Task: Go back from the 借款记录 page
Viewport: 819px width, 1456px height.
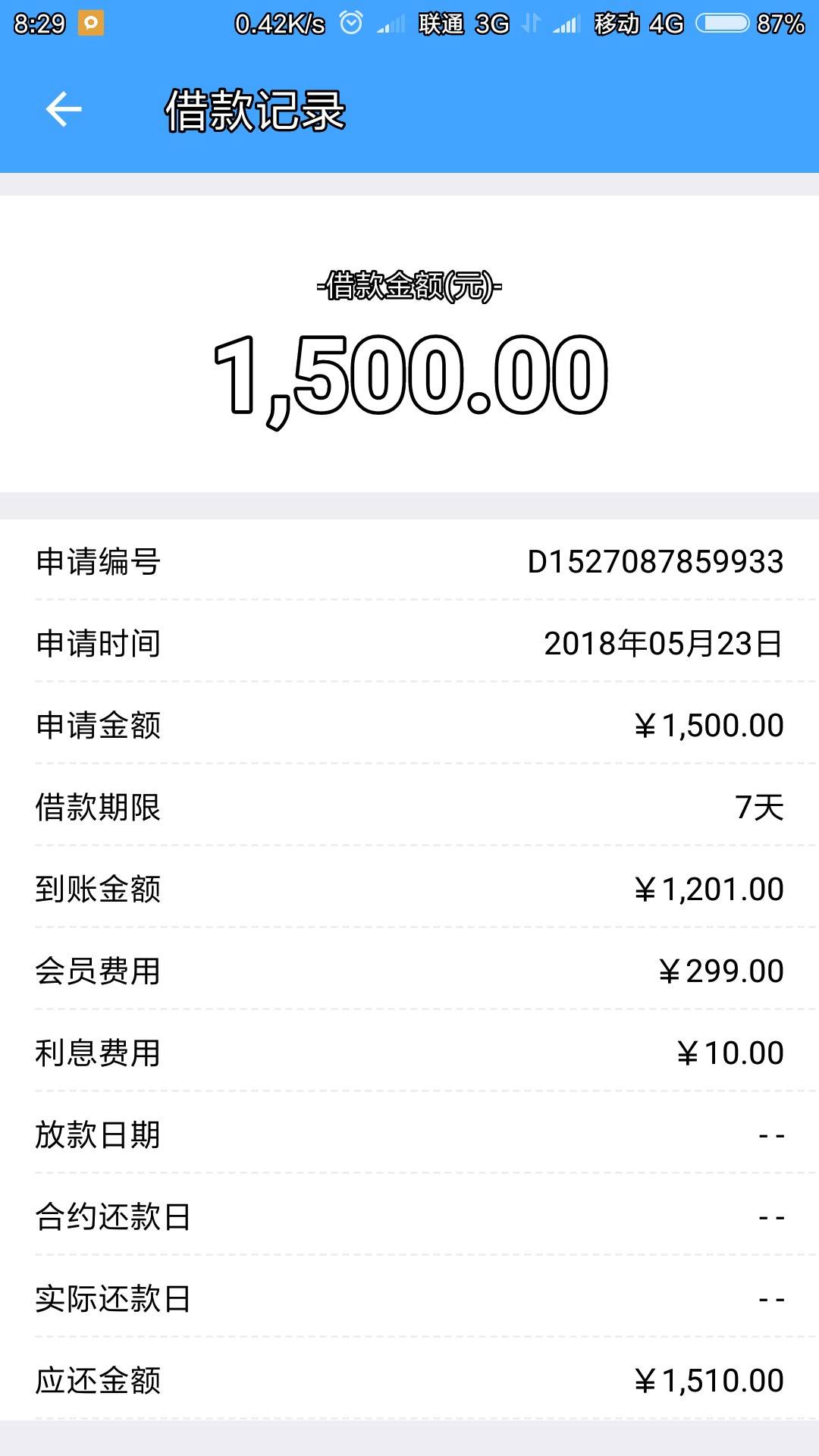Action: pos(64,110)
